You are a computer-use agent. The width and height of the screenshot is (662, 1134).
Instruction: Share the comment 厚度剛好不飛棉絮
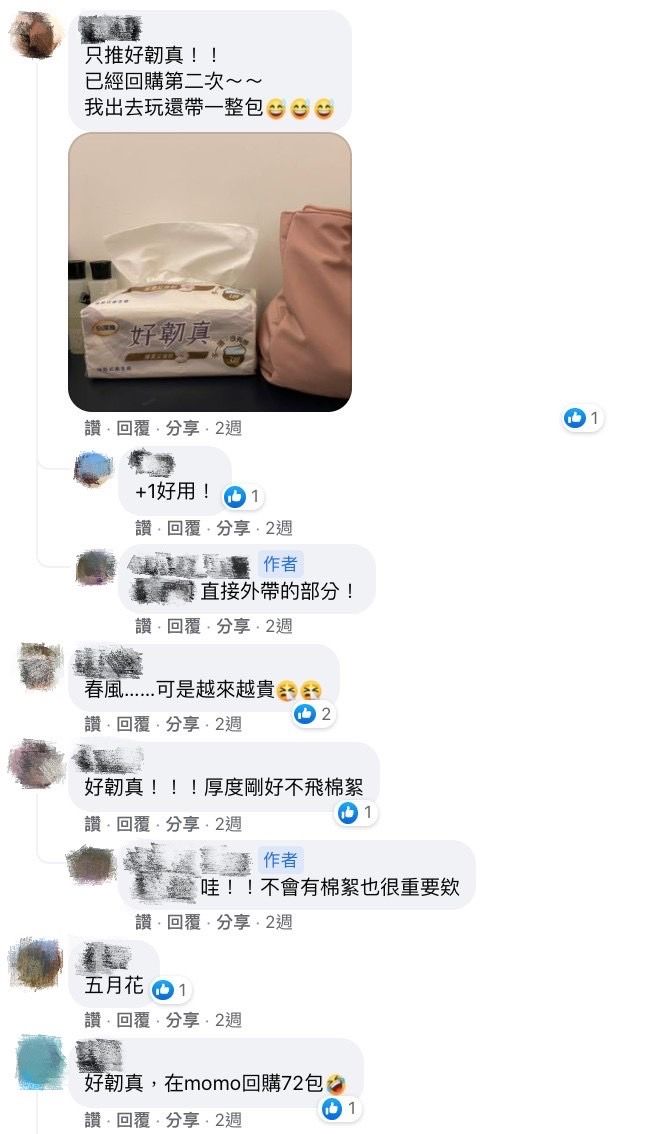pyautogui.click(x=182, y=824)
